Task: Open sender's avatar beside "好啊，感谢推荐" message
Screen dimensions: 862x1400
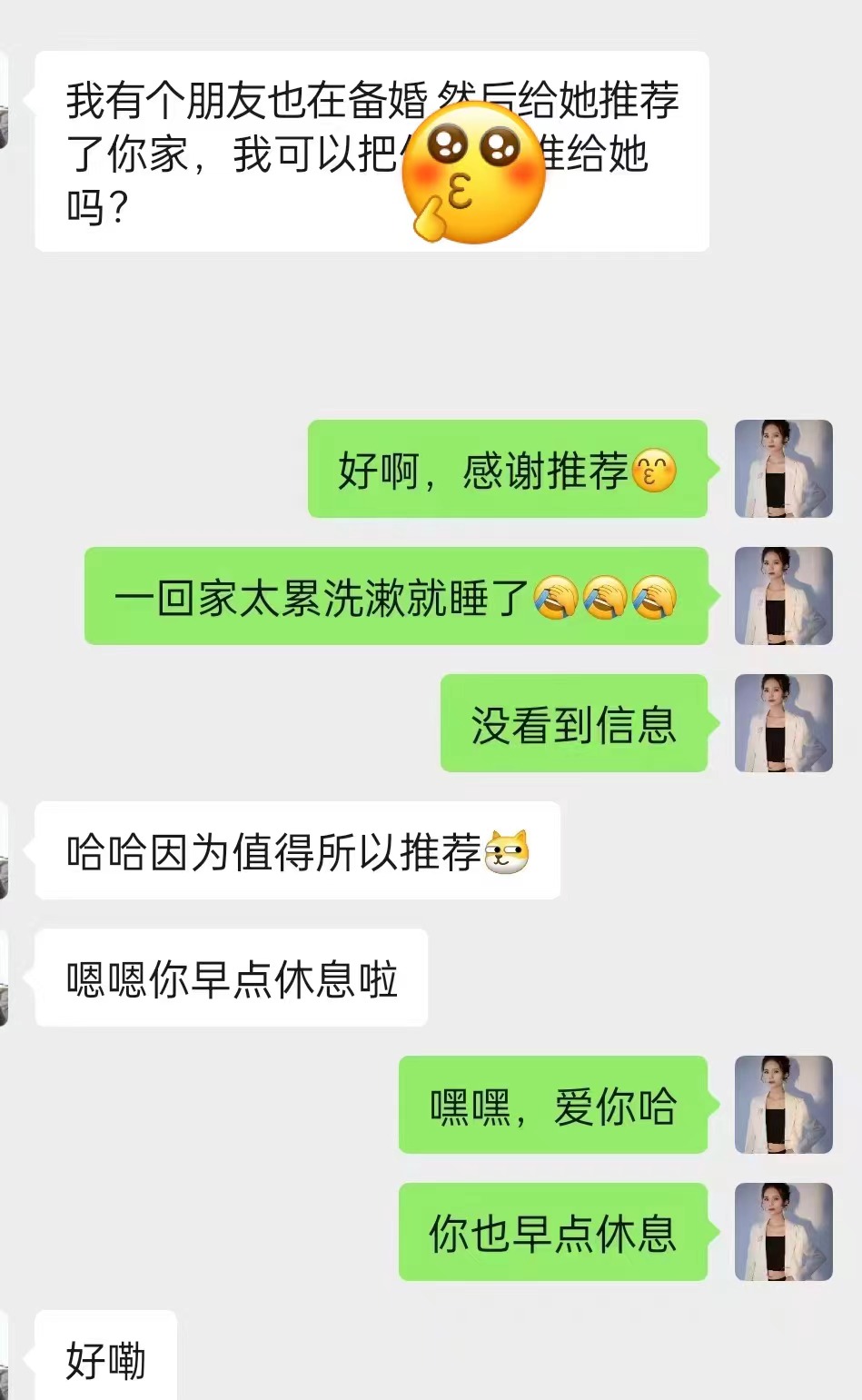Action: click(783, 469)
